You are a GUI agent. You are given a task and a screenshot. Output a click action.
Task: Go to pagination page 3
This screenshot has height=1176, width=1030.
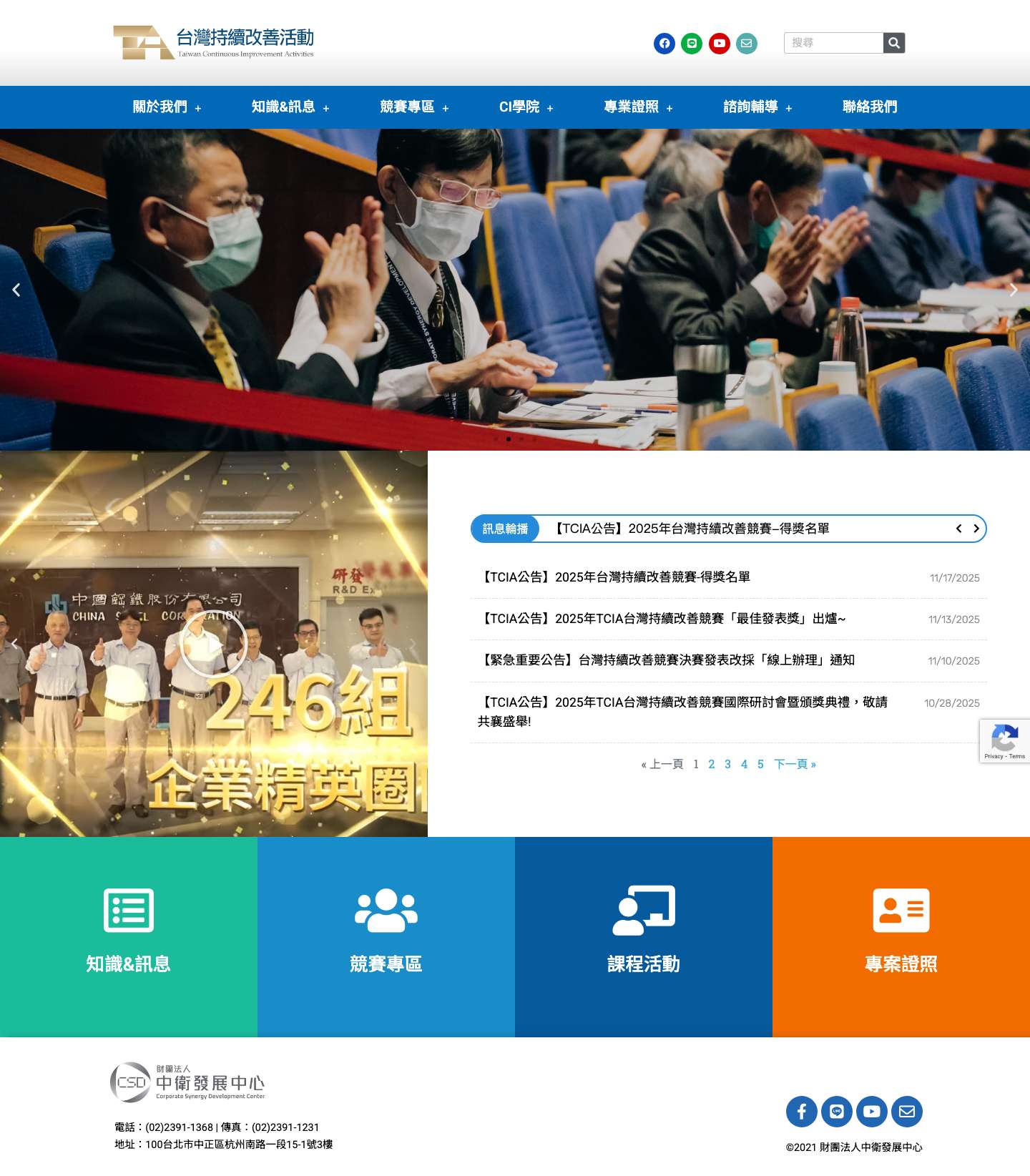click(727, 764)
